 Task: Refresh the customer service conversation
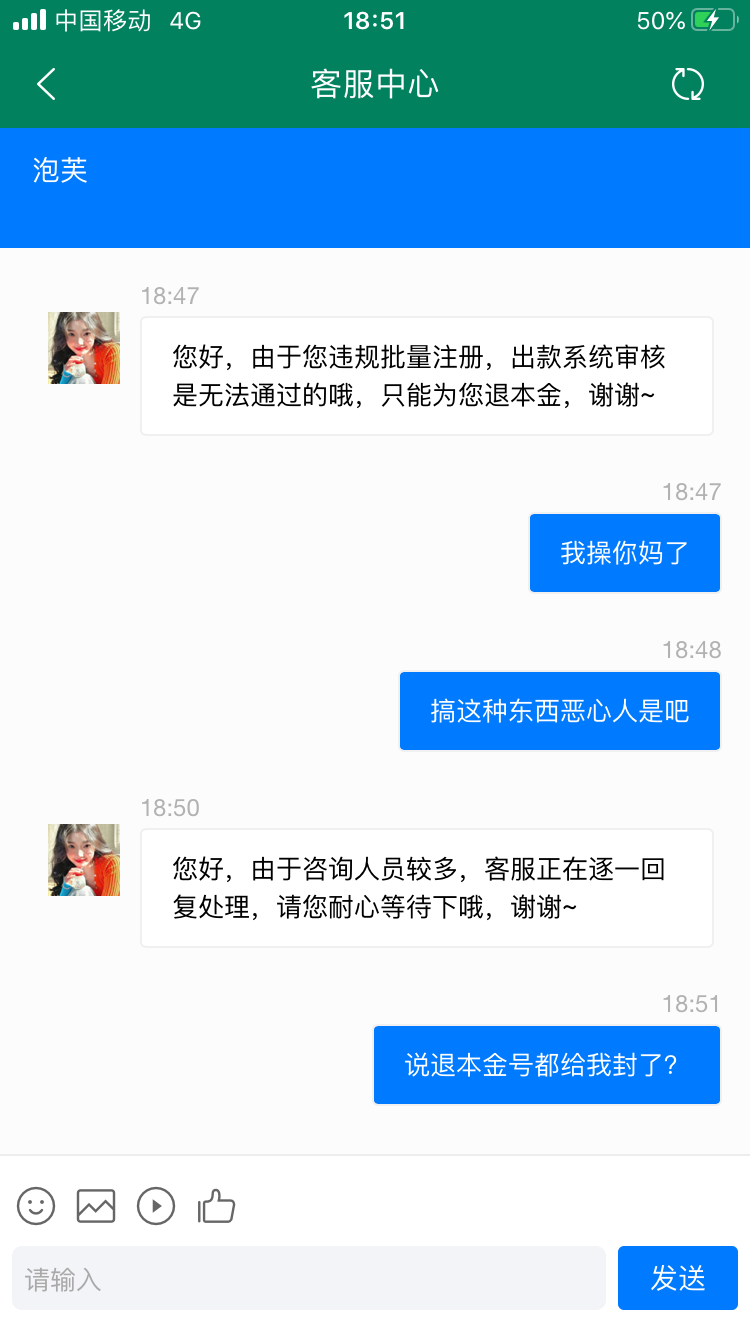tap(688, 85)
